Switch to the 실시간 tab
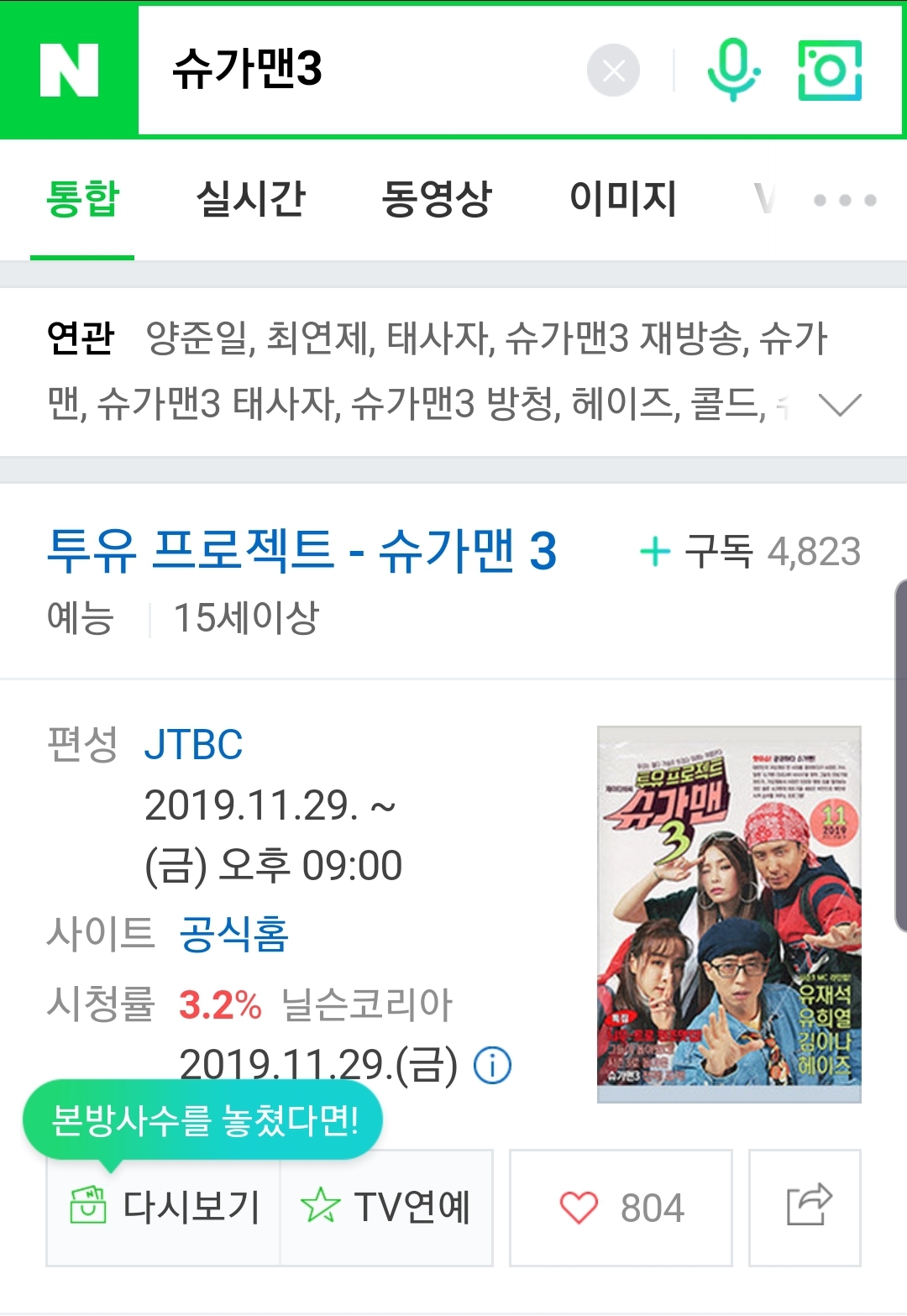Screen dimensions: 907x1316 pos(250,200)
